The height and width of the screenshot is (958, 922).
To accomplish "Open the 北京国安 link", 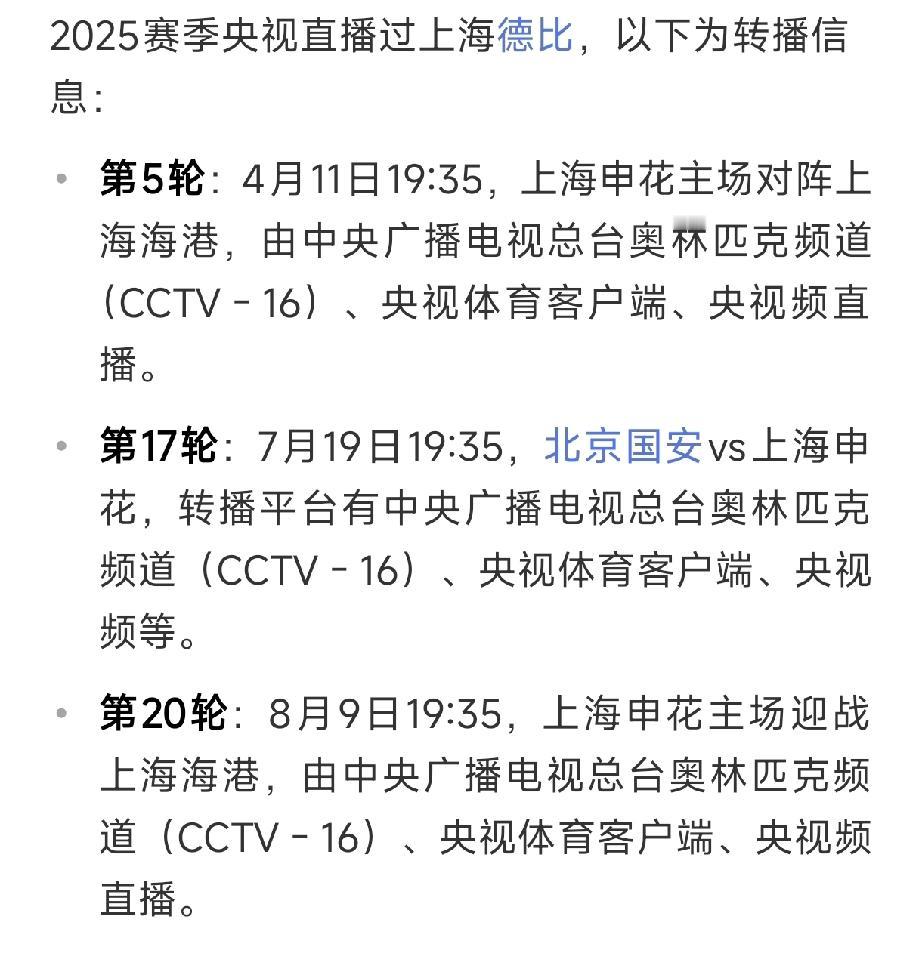I will coord(623,445).
